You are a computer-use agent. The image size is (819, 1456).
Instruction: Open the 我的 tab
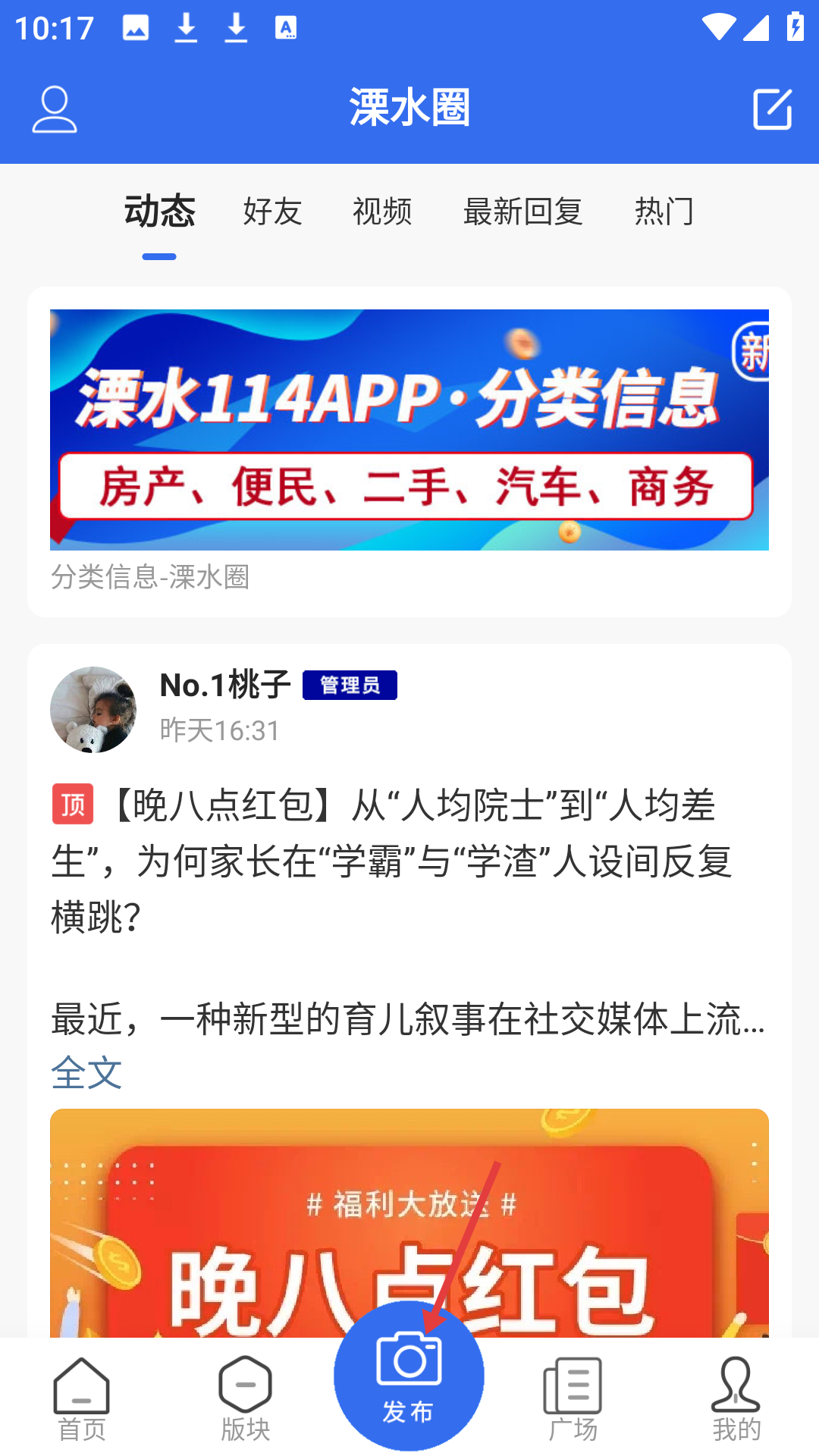coord(736,1399)
